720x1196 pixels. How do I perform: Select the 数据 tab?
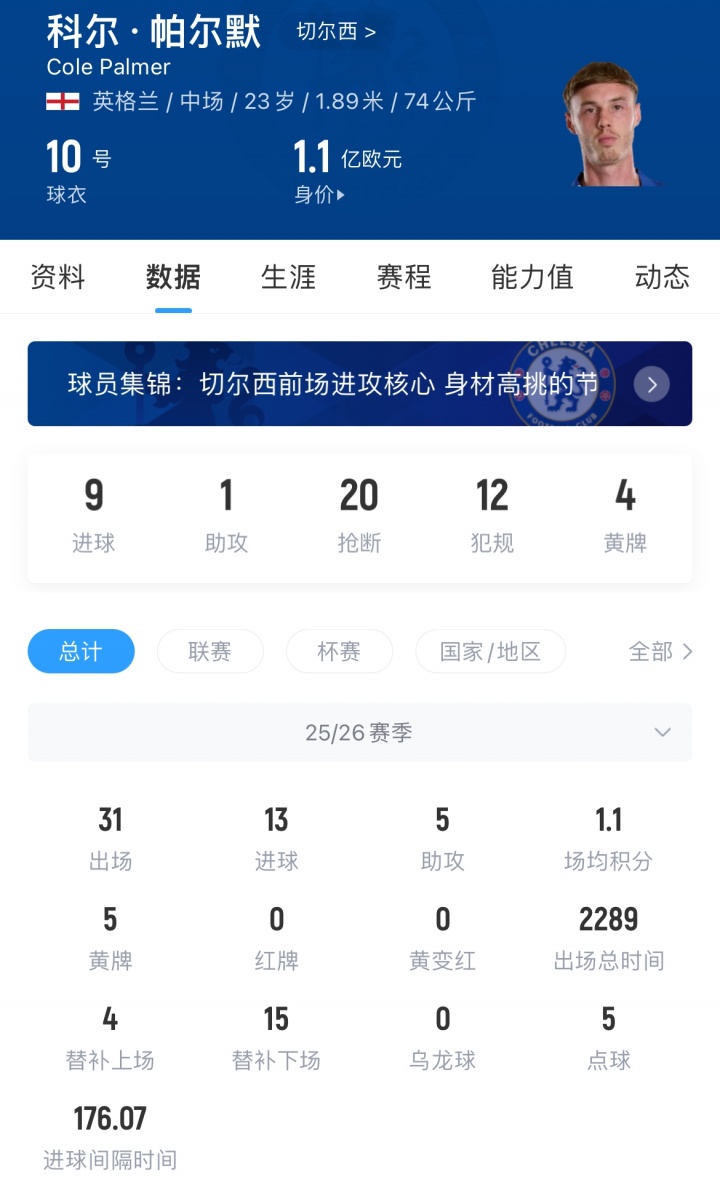pyautogui.click(x=173, y=277)
